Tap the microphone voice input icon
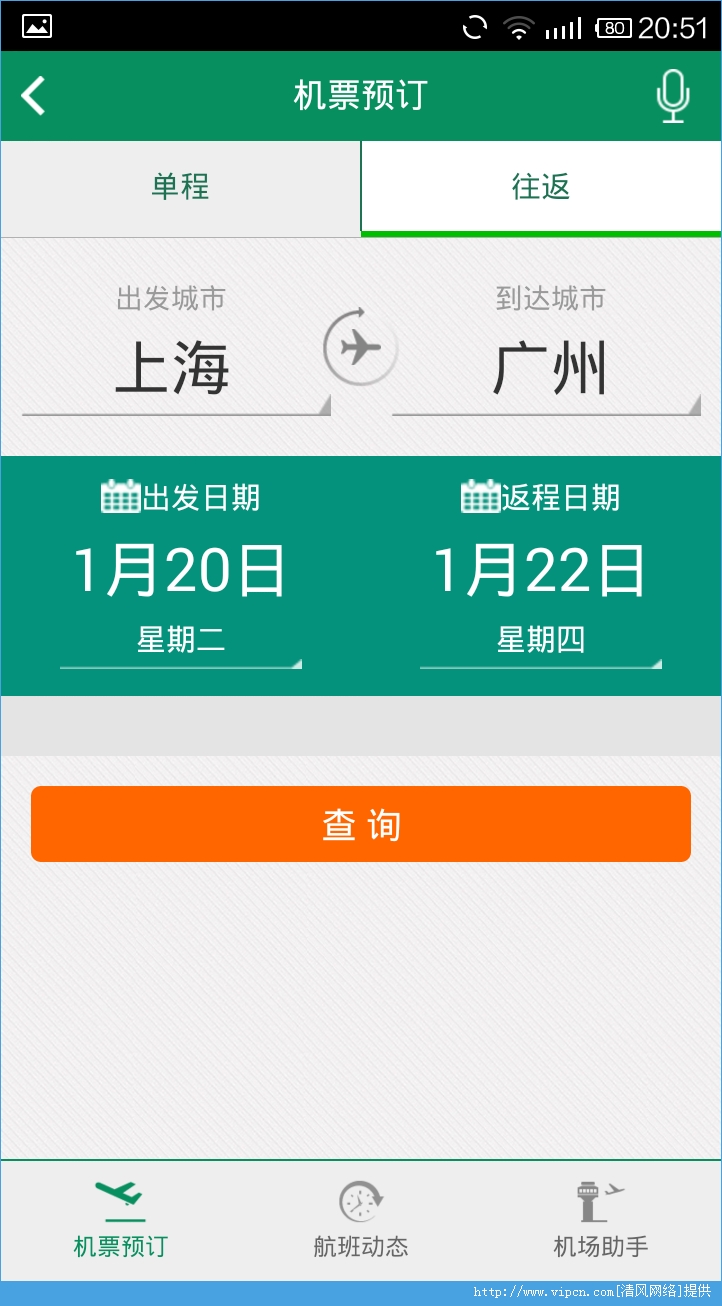This screenshot has height=1306, width=722. coord(673,96)
